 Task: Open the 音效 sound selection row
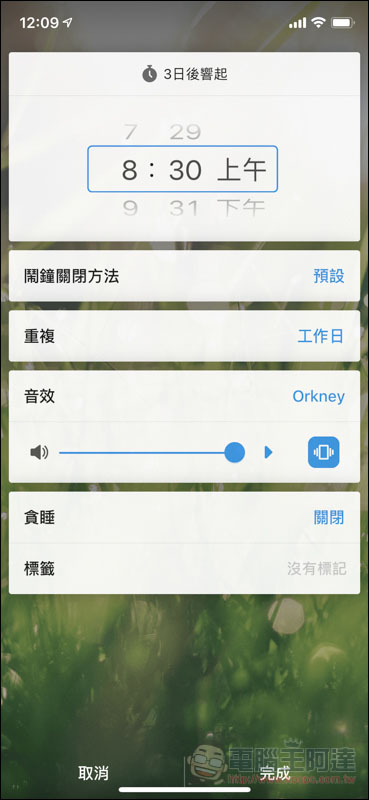[184, 396]
